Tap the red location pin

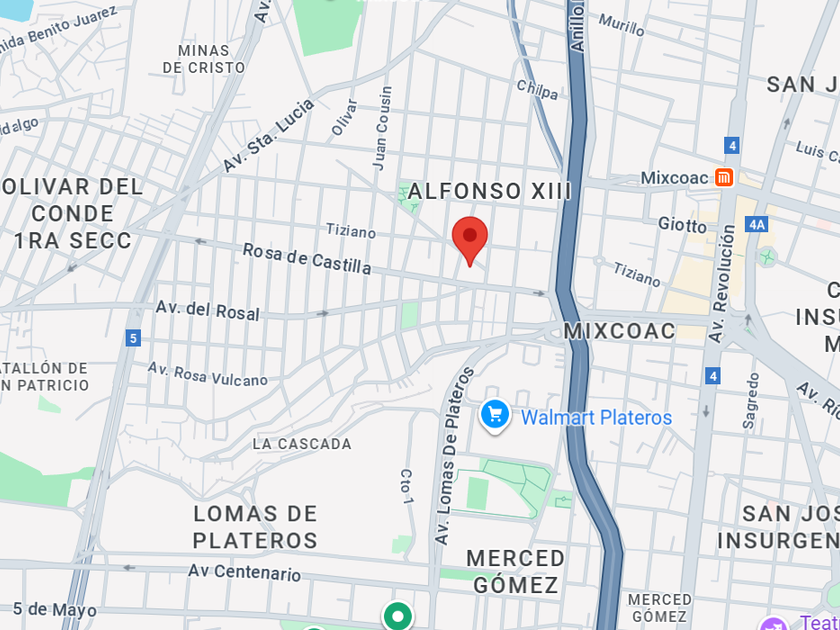469,238
